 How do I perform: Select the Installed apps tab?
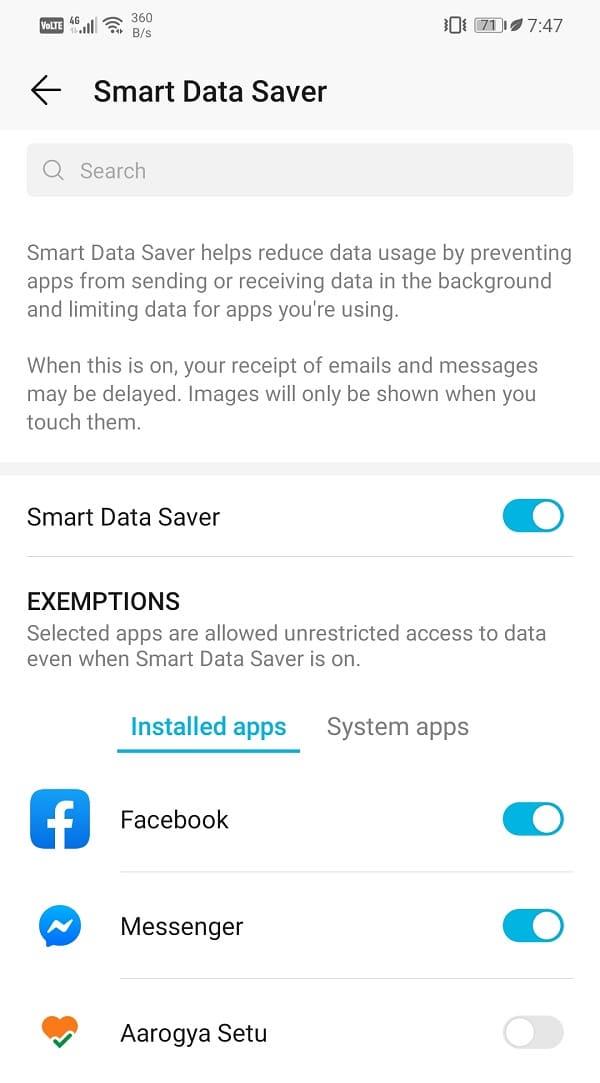(x=208, y=727)
